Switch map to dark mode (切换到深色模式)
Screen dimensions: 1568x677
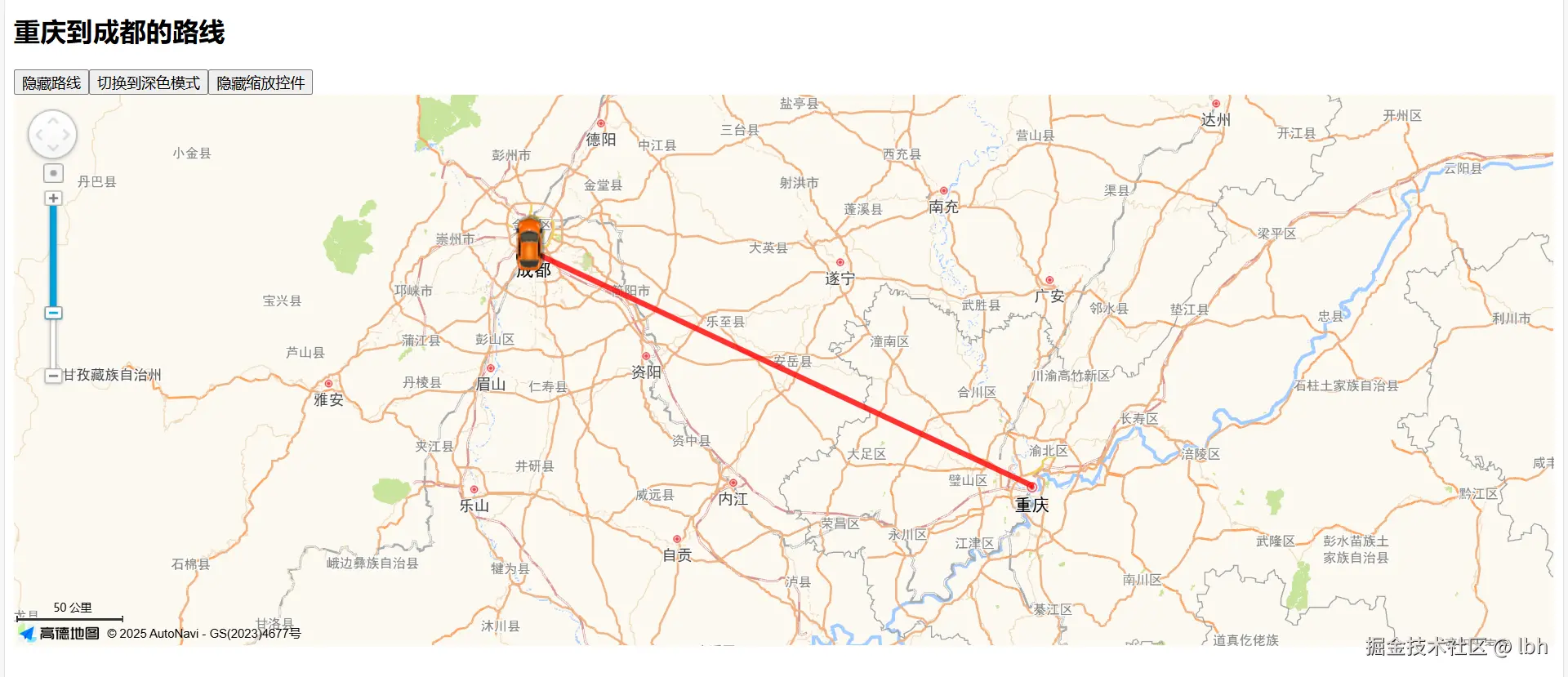point(149,82)
